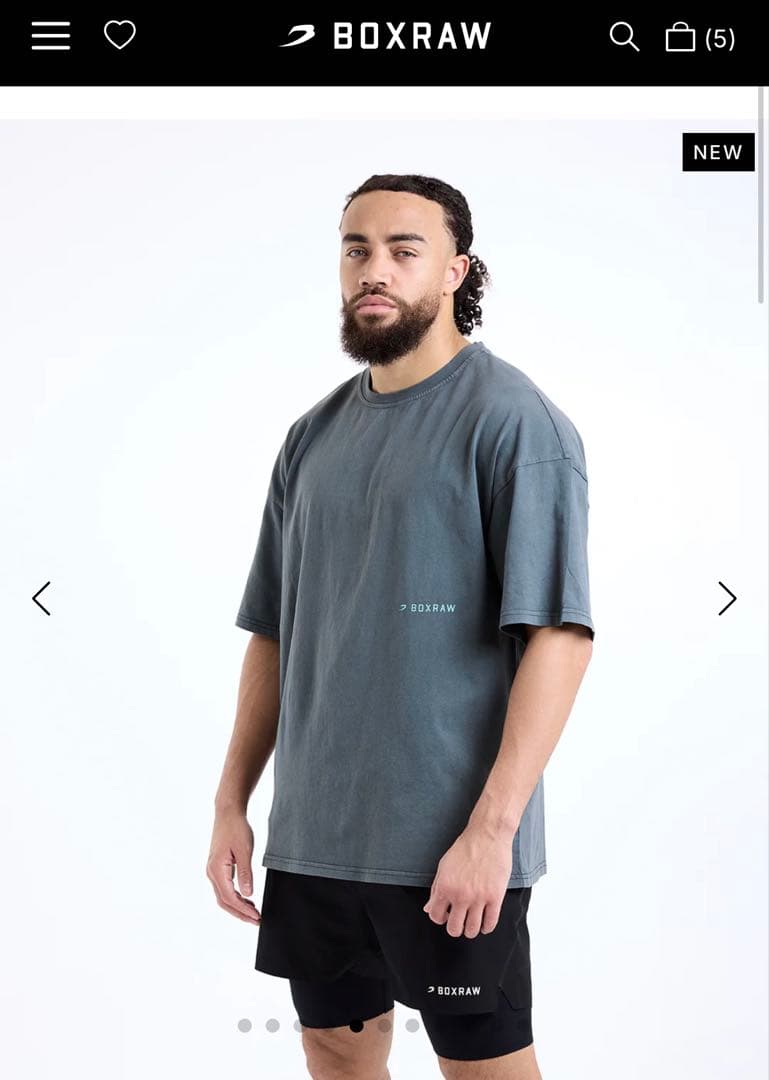Click the second pagination dot
769x1080 pixels.
point(272,1025)
